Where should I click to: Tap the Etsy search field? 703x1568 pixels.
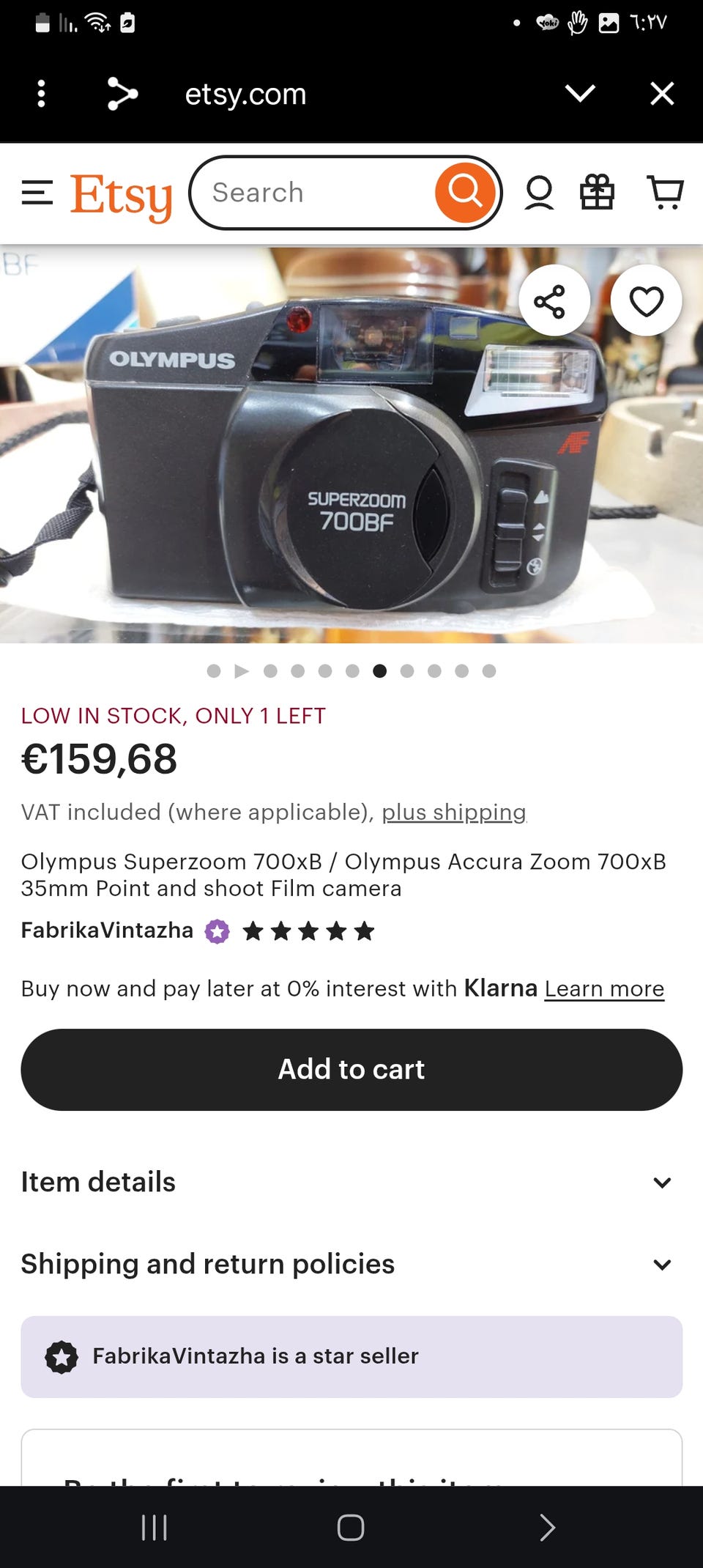pyautogui.click(x=315, y=193)
